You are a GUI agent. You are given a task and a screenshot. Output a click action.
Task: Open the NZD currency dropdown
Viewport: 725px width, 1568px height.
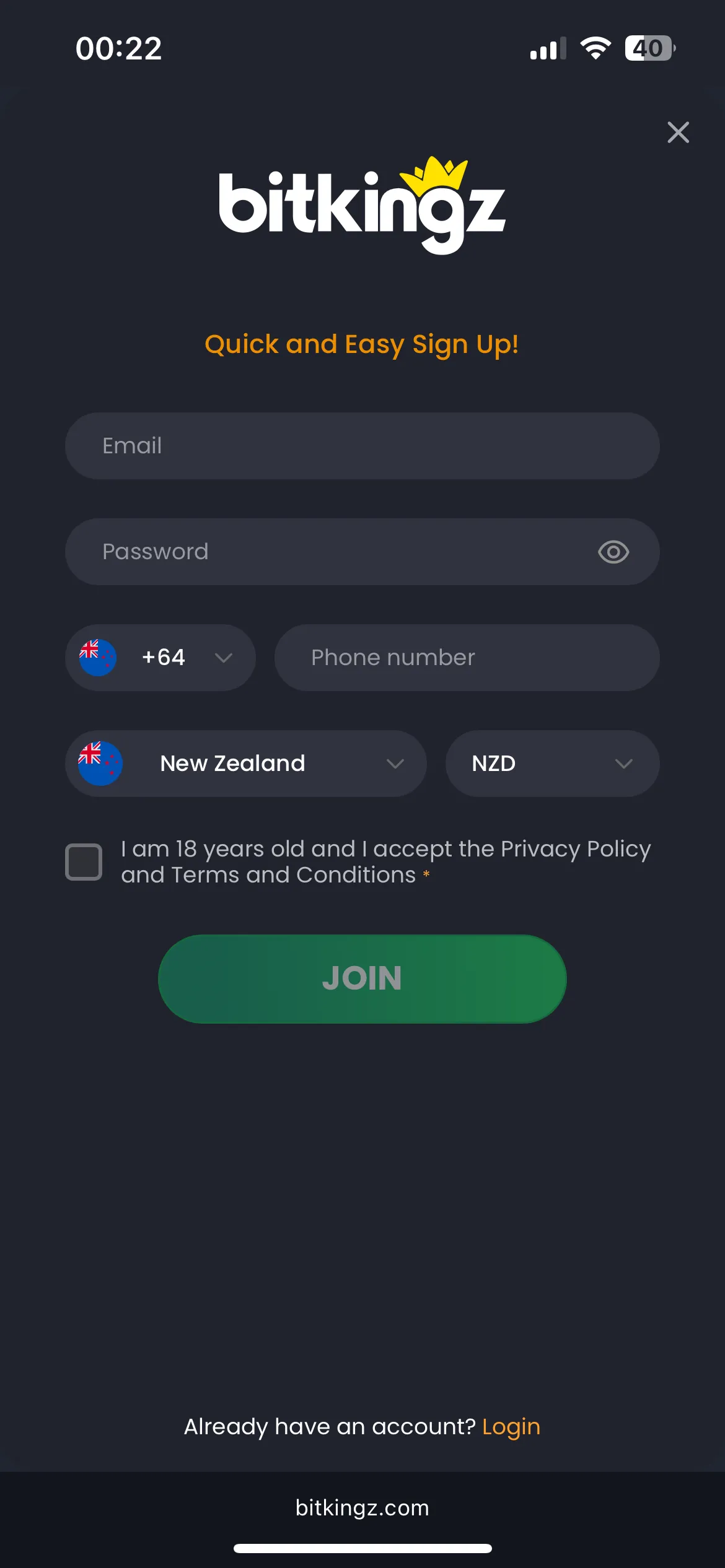(551, 764)
